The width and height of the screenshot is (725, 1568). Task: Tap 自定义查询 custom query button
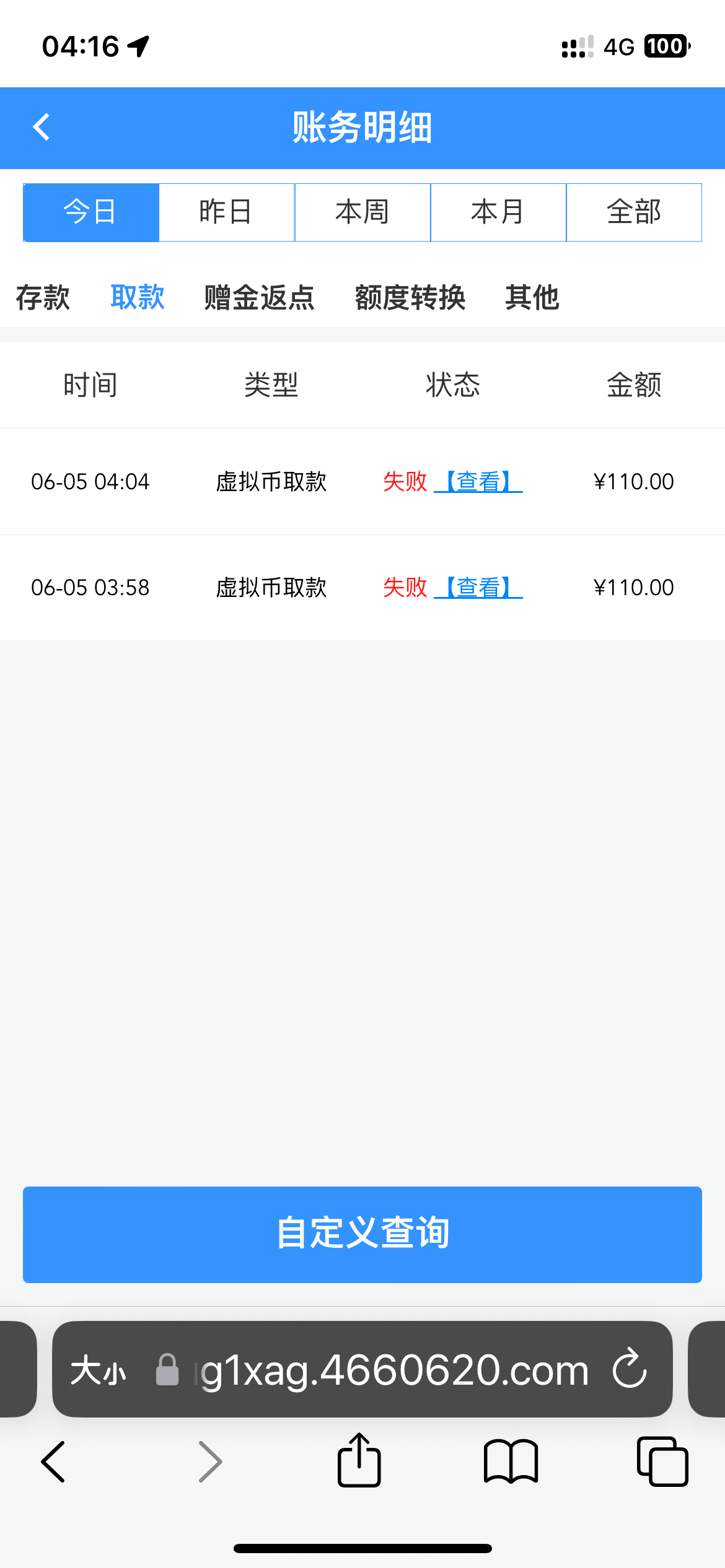pyautogui.click(x=362, y=1234)
